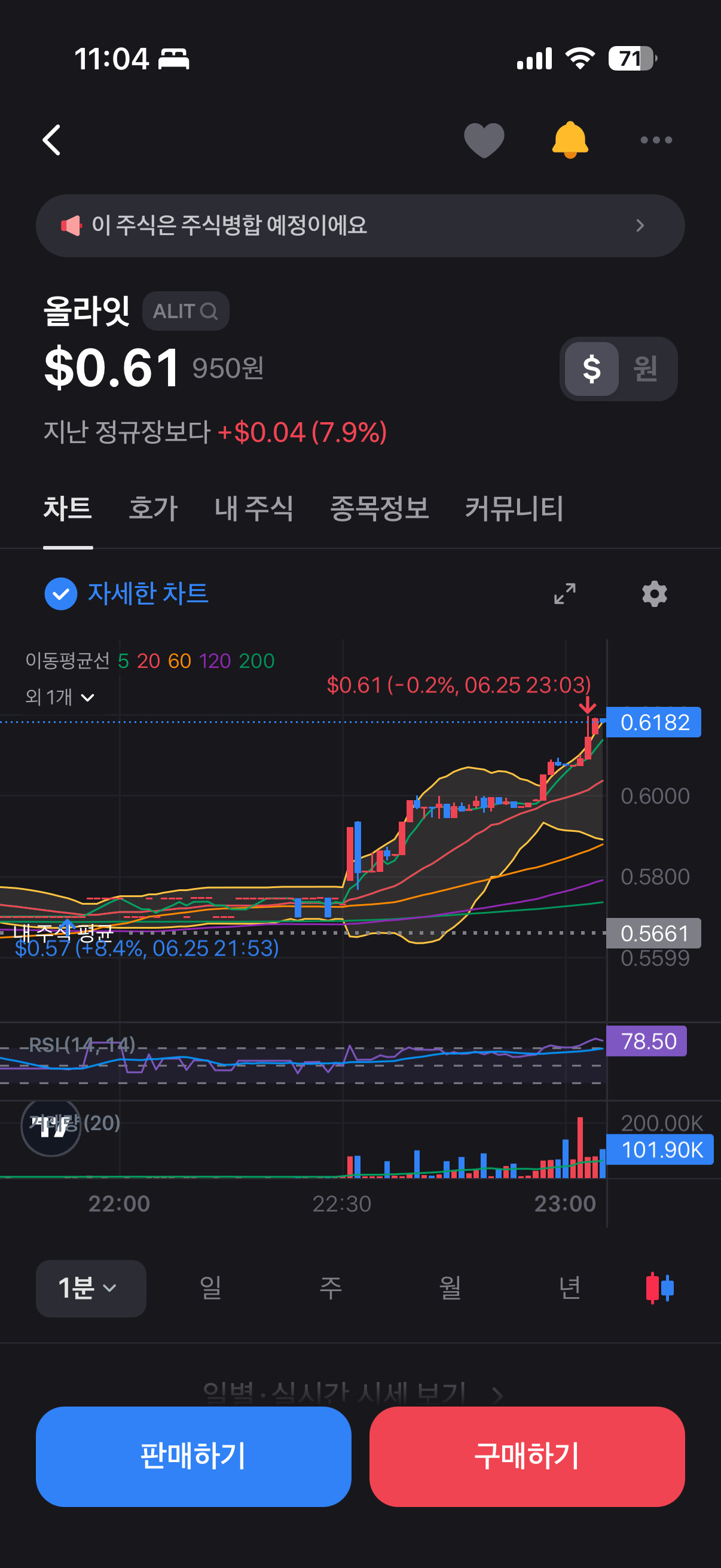Image resolution: width=721 pixels, height=1568 pixels.
Task: Tap the ALIT ticker search chip
Action: pos(185,311)
